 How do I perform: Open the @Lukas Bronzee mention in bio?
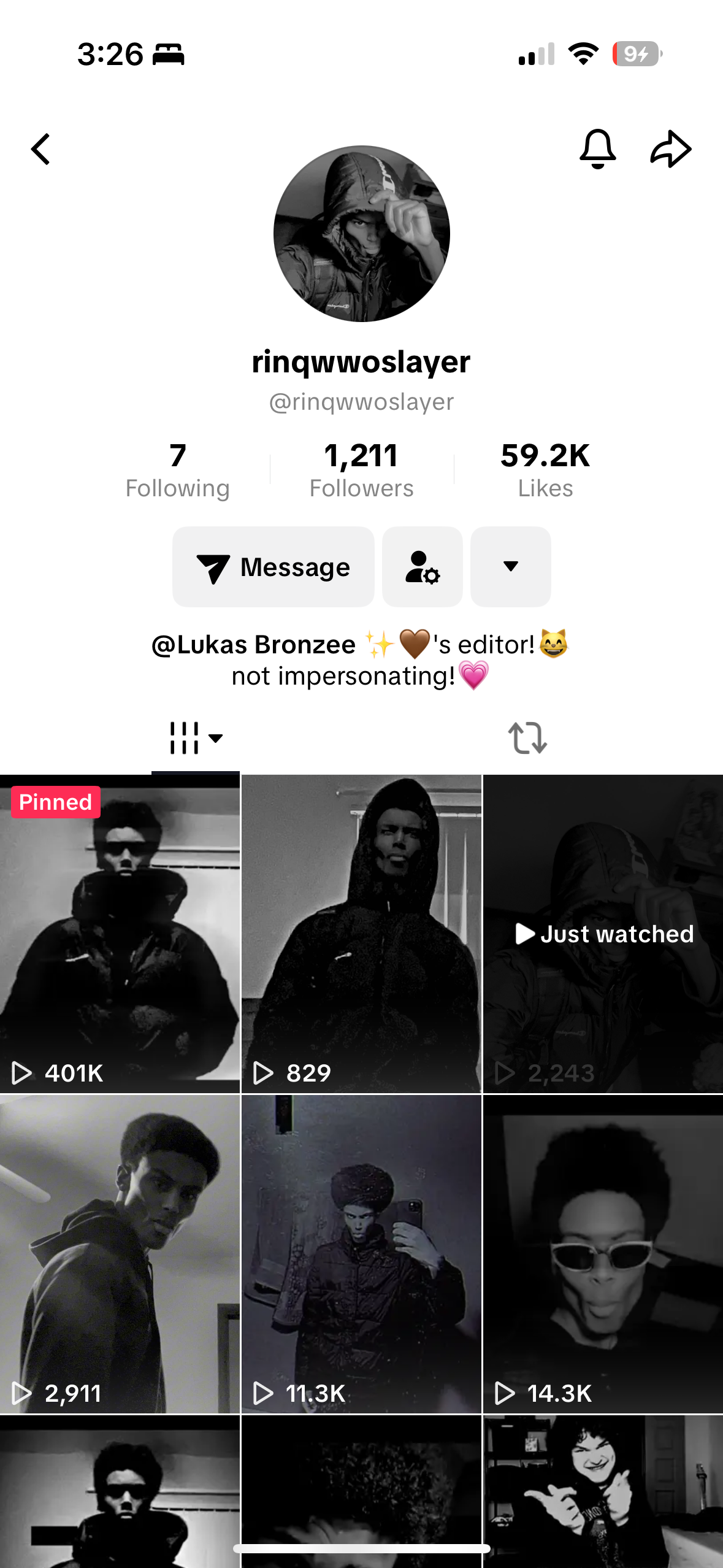[253, 645]
